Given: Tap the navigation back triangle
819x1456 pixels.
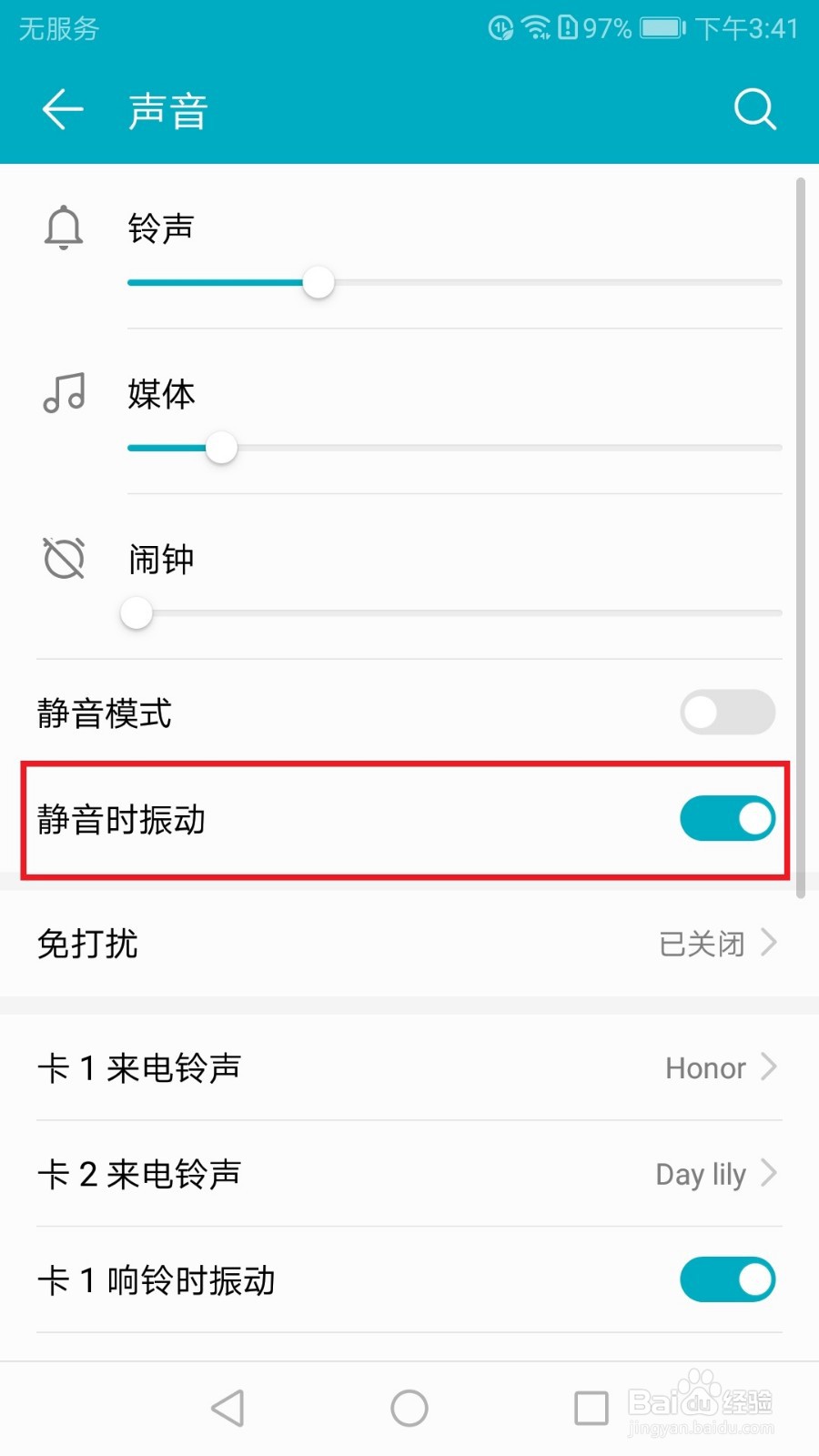Looking at the screenshot, I should [x=227, y=1407].
